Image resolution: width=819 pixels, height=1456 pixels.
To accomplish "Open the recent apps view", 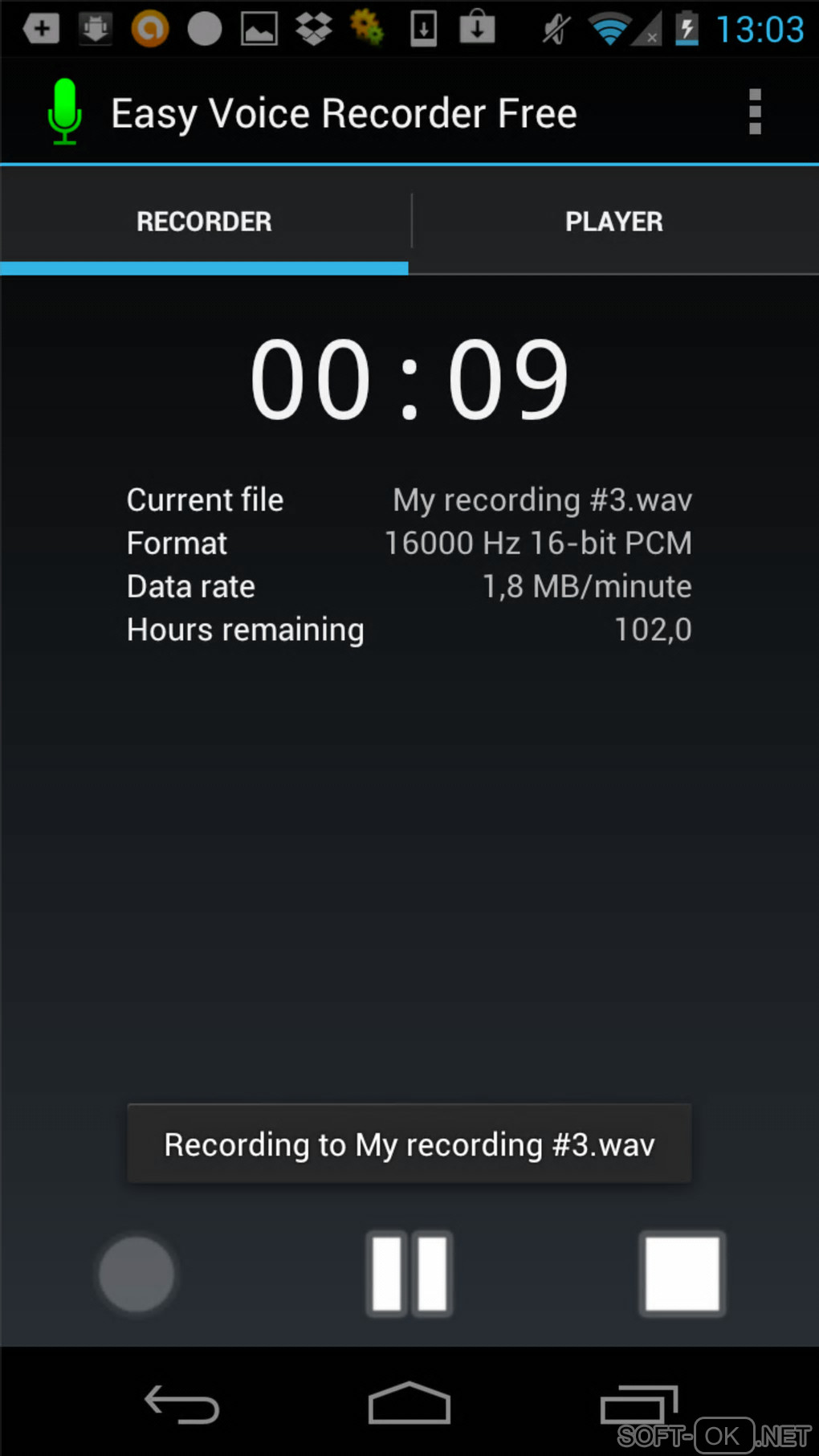I will 638,1405.
